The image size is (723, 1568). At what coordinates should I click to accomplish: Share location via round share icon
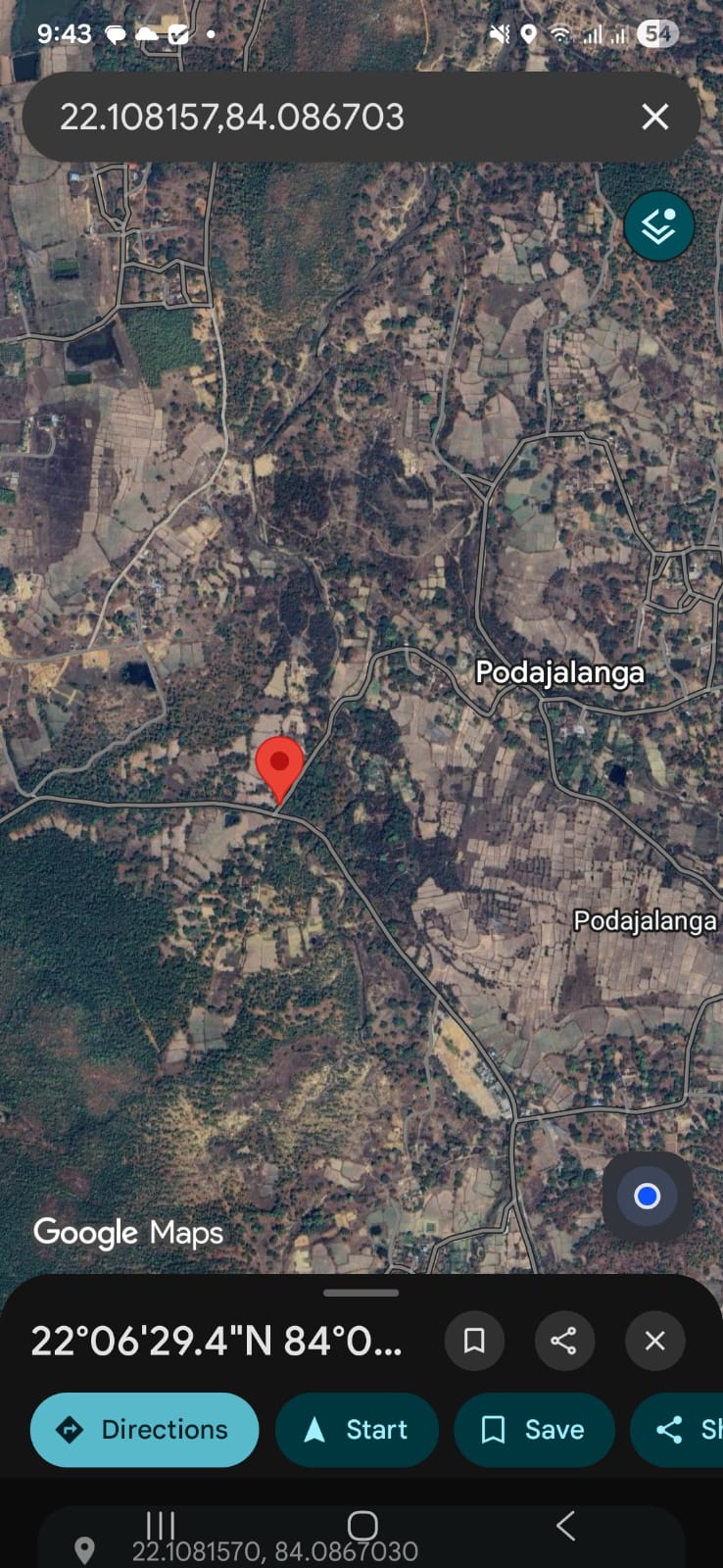click(x=563, y=1341)
